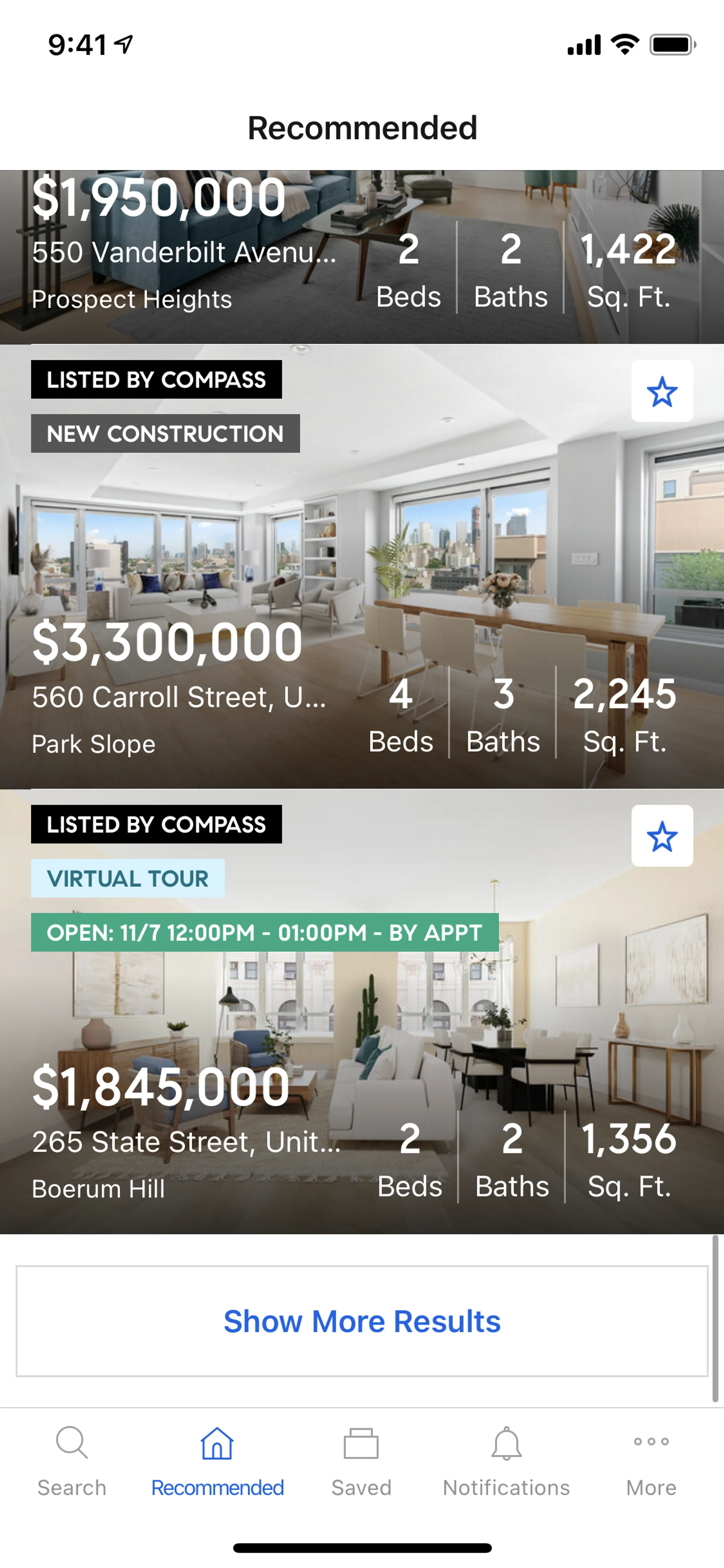This screenshot has height=1568, width=724.
Task: Select the Recommended tab
Action: point(217,1462)
